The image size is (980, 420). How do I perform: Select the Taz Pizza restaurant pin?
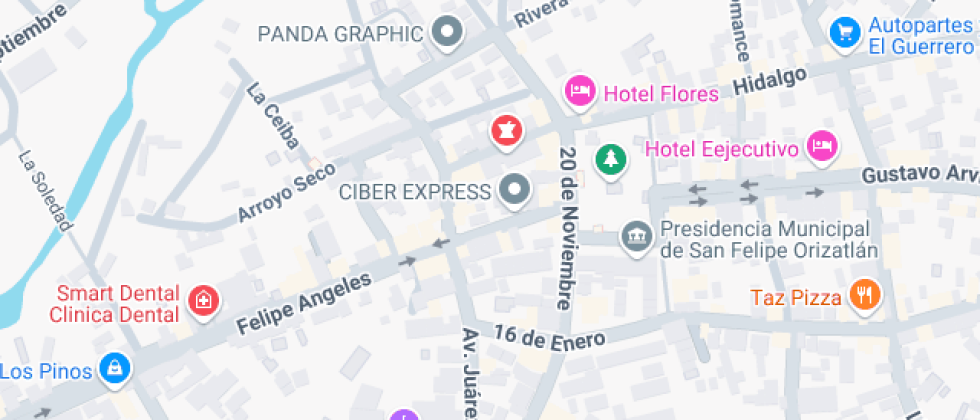[864, 295]
